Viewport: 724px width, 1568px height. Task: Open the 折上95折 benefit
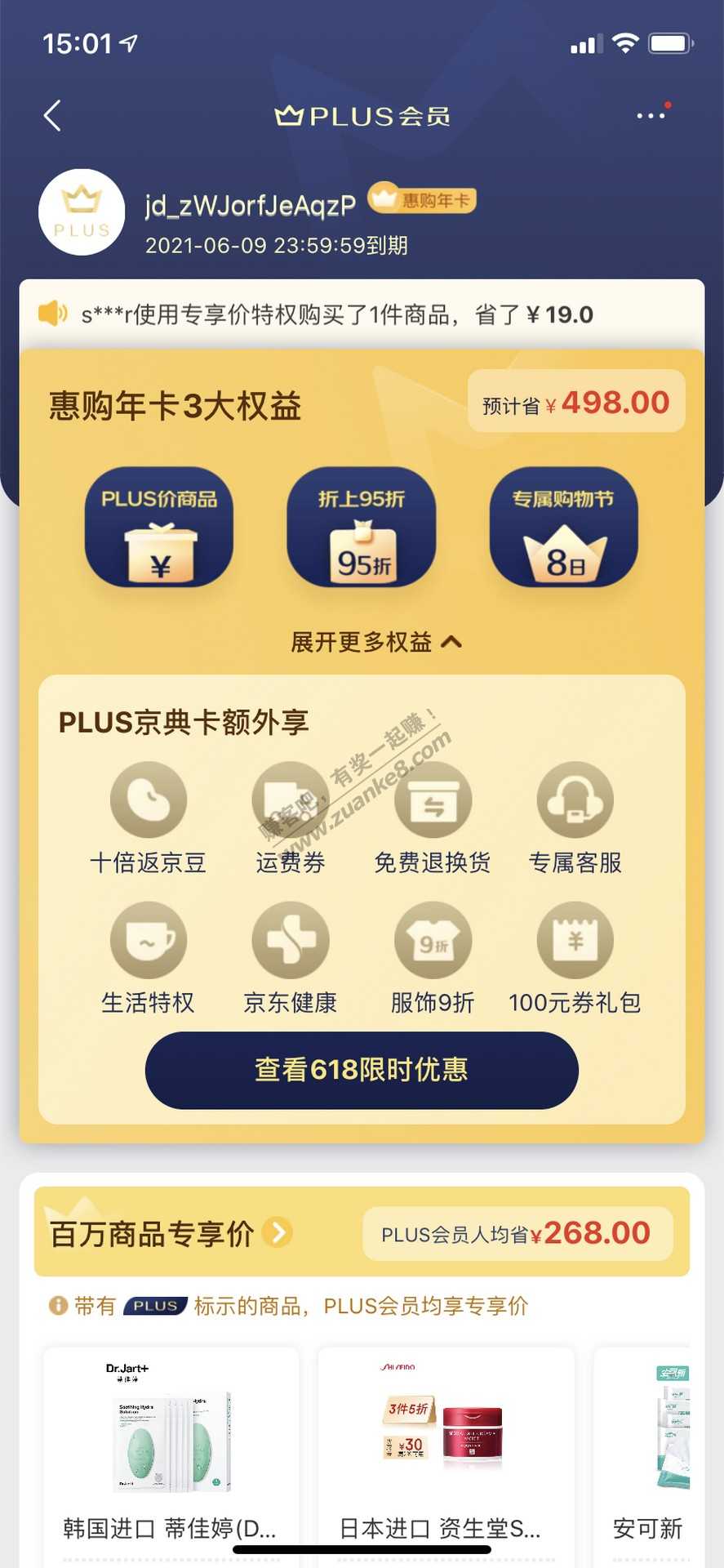361,527
